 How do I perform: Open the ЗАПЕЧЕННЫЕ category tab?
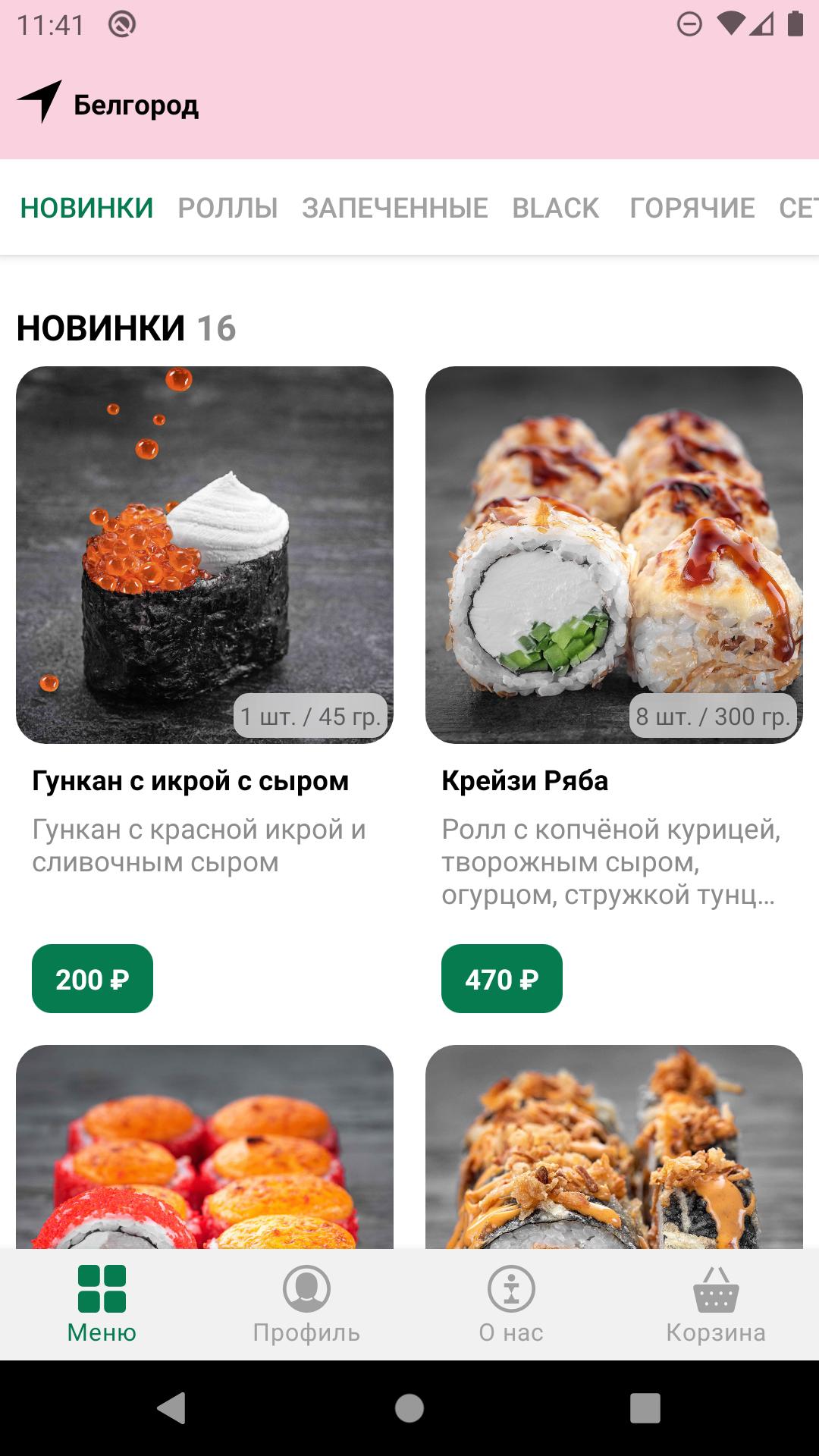tap(394, 208)
